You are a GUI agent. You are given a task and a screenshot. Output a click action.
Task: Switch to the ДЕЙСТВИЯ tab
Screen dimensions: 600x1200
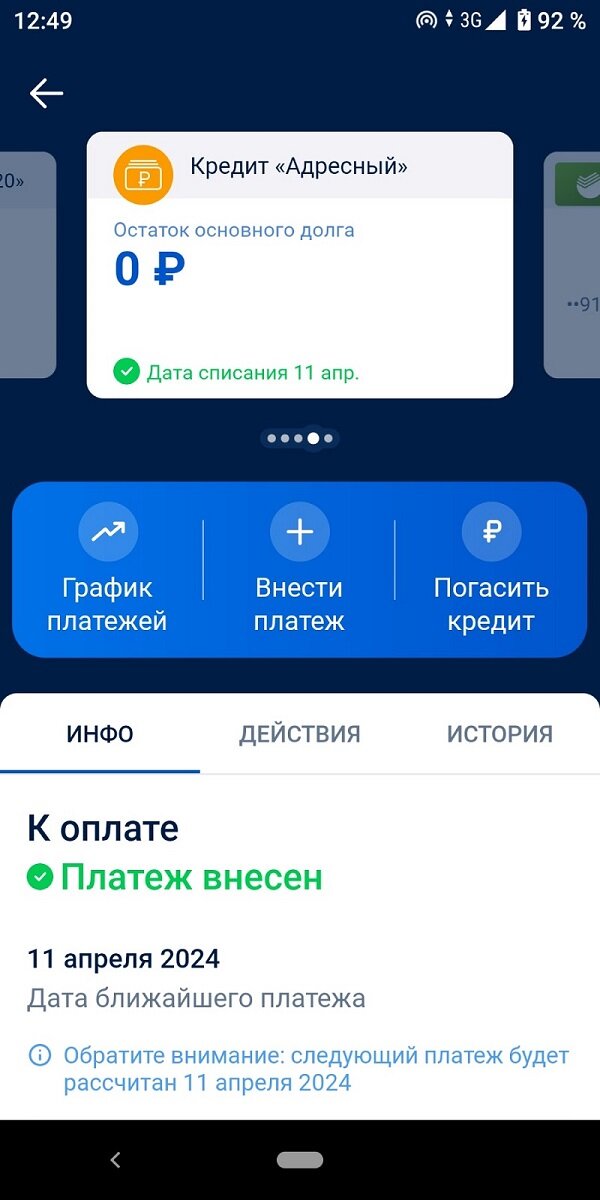pos(300,734)
